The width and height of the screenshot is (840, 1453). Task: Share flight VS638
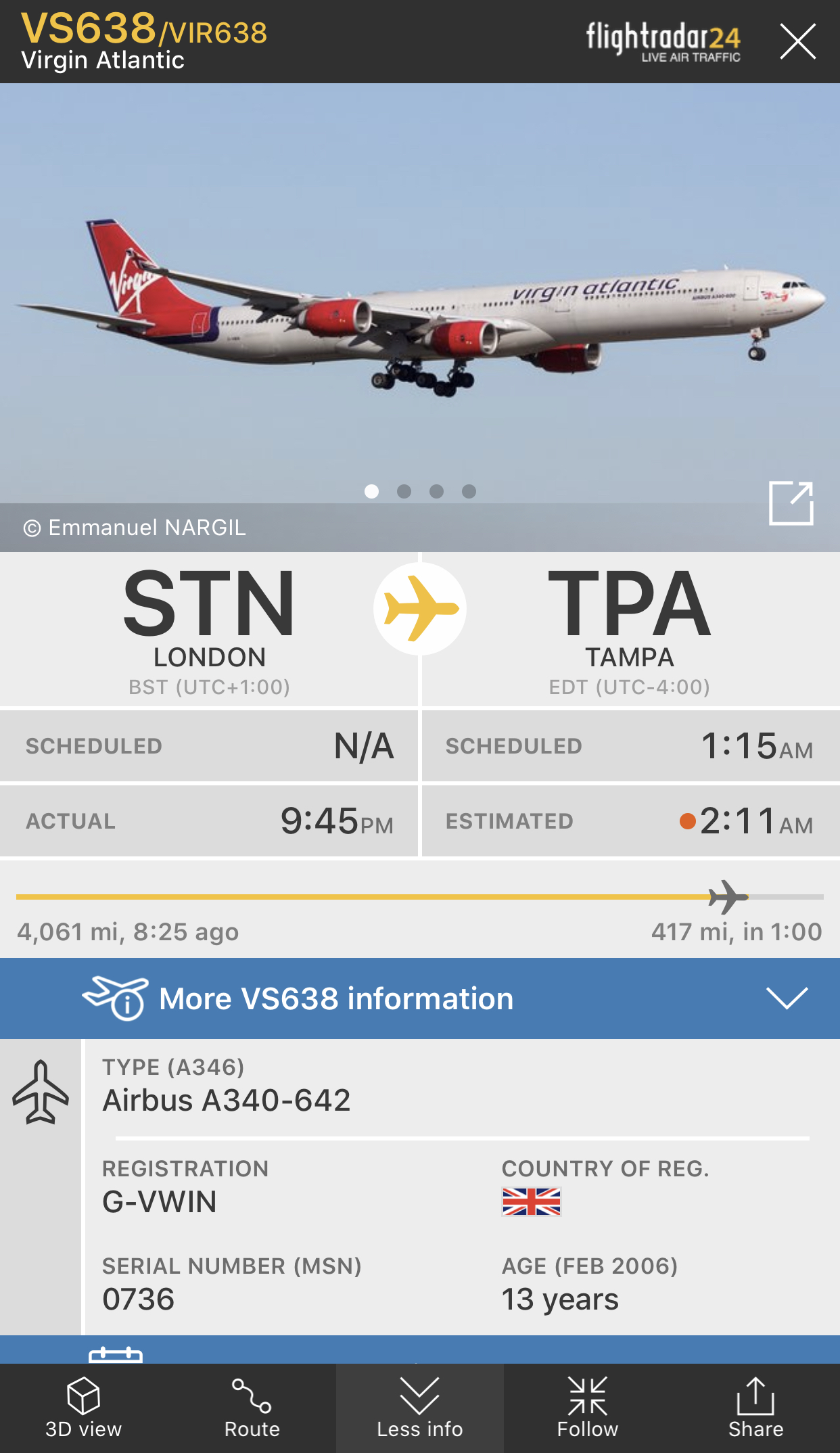755,1408
